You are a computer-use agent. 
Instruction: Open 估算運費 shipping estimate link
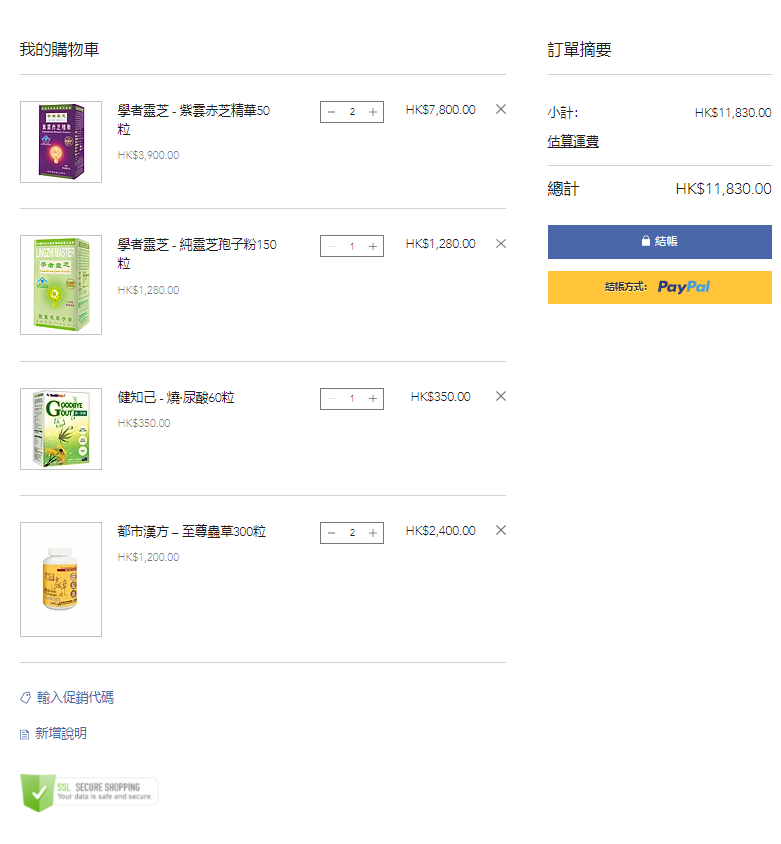tap(573, 142)
